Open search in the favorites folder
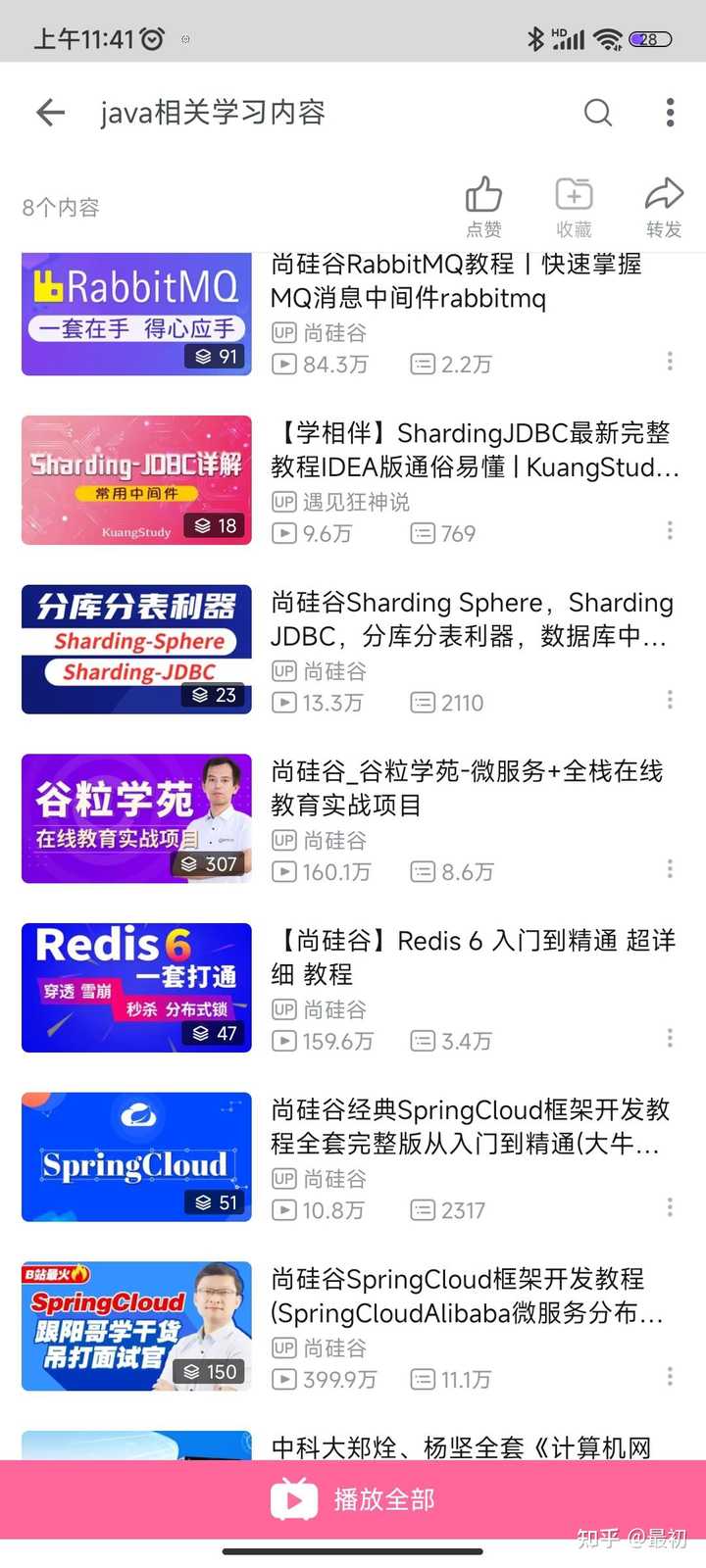The image size is (706, 1568). click(x=598, y=113)
